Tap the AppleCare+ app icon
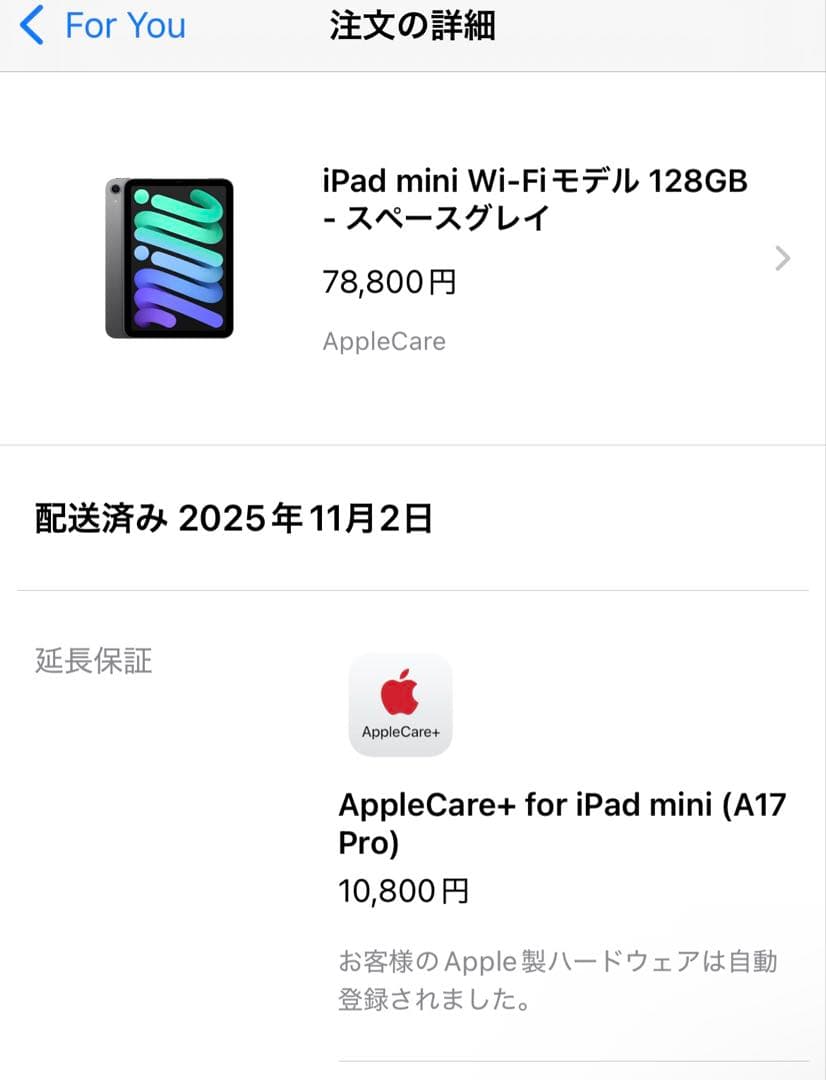The width and height of the screenshot is (826, 1080). coord(400,704)
